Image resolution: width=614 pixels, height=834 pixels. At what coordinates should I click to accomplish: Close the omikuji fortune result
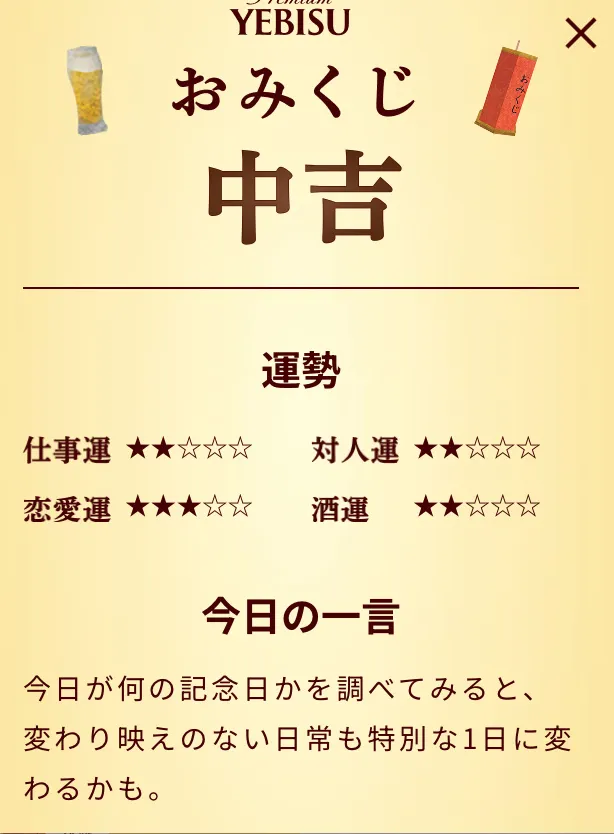pos(580,34)
